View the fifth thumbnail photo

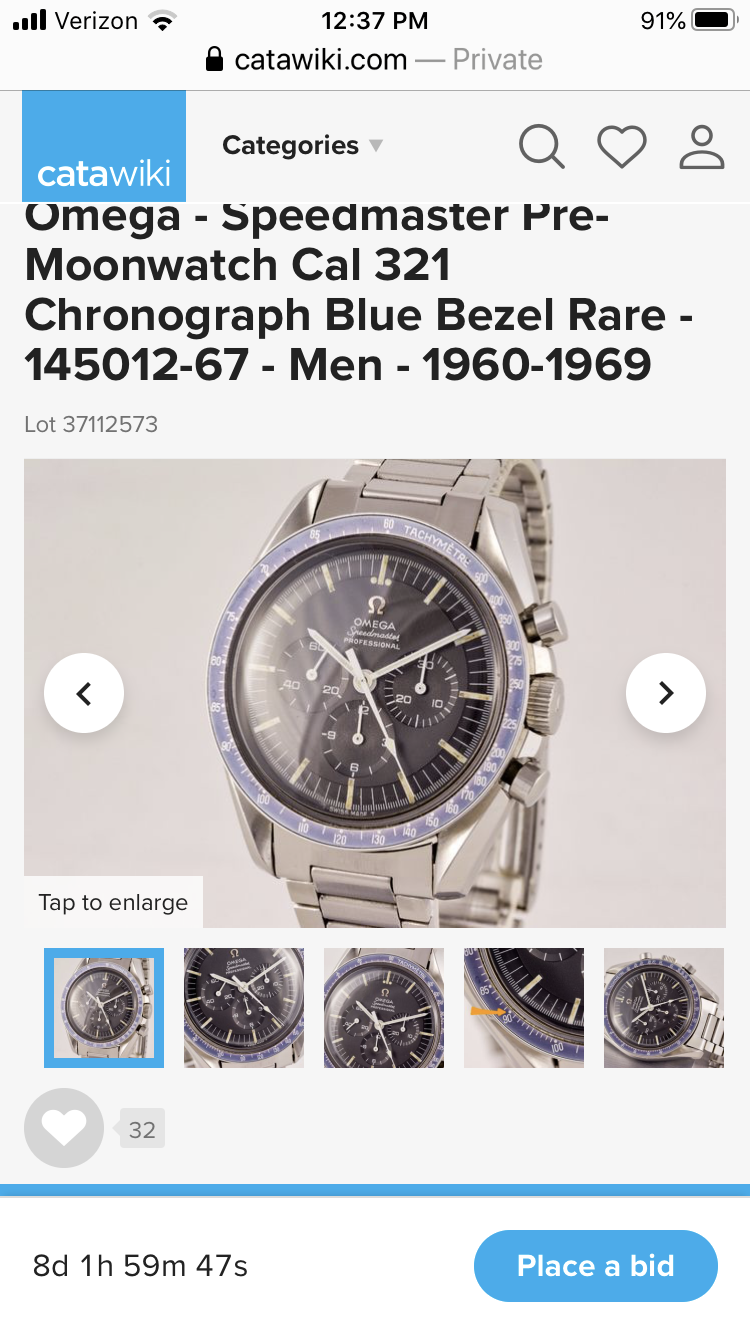pyautogui.click(x=664, y=1008)
